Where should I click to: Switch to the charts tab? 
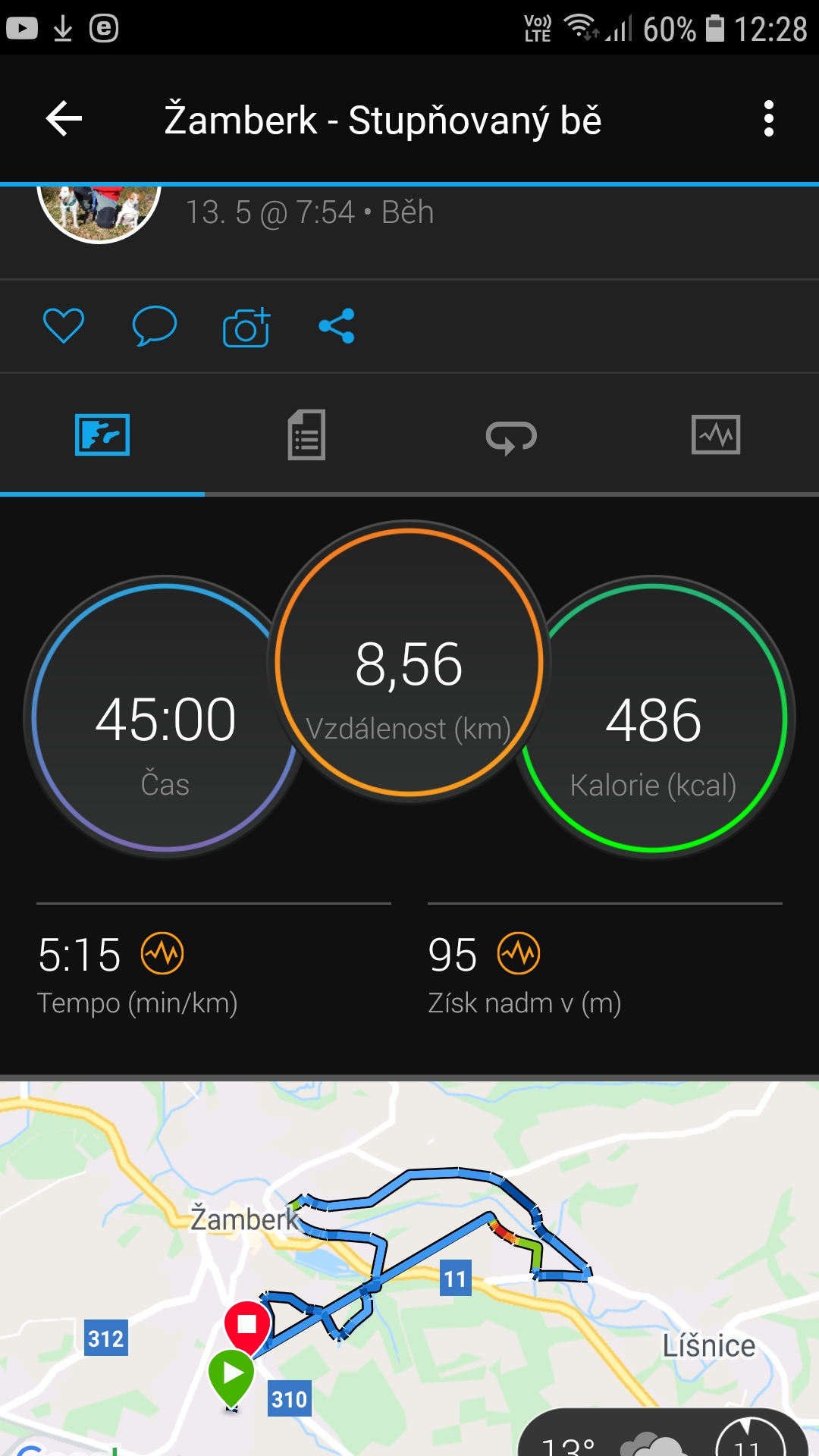pos(716,435)
